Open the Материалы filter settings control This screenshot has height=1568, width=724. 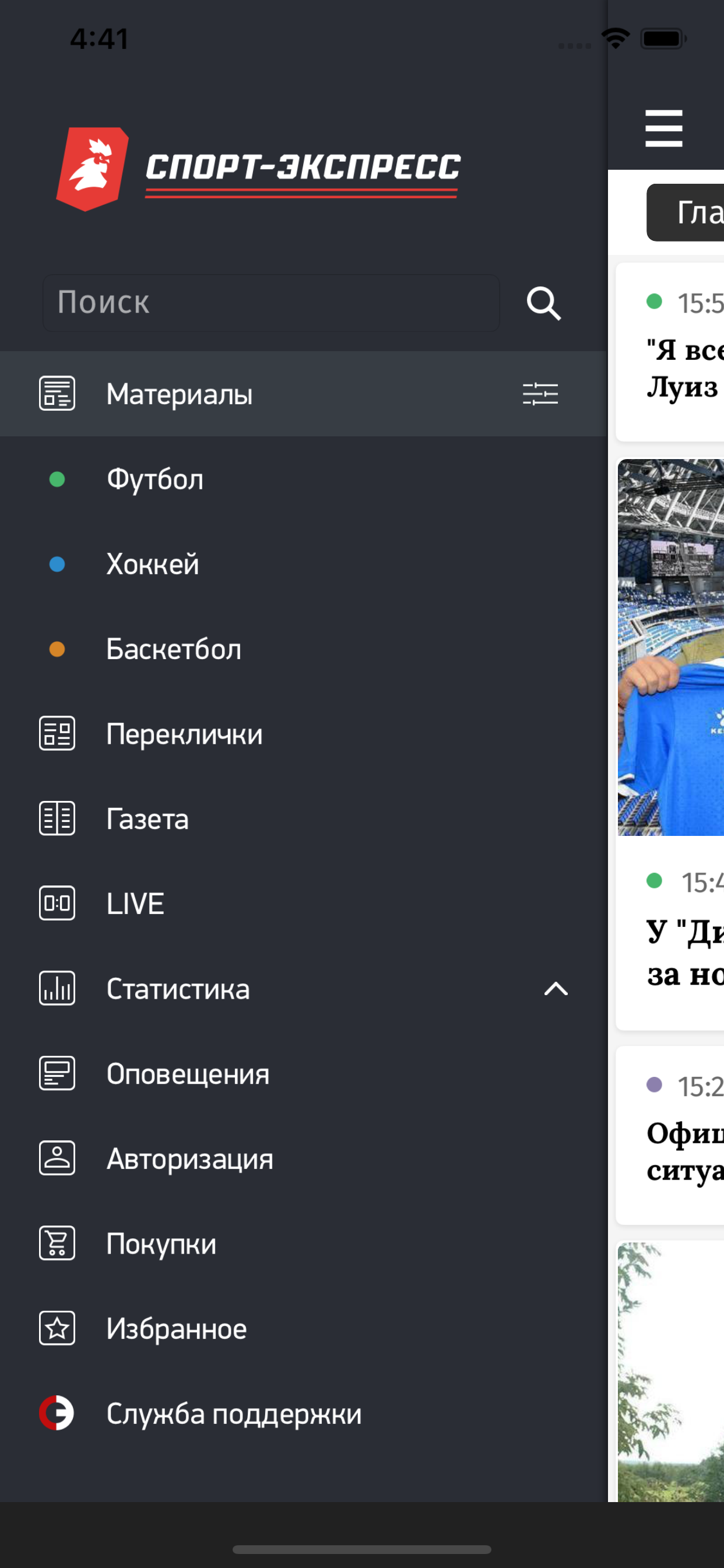(x=540, y=393)
